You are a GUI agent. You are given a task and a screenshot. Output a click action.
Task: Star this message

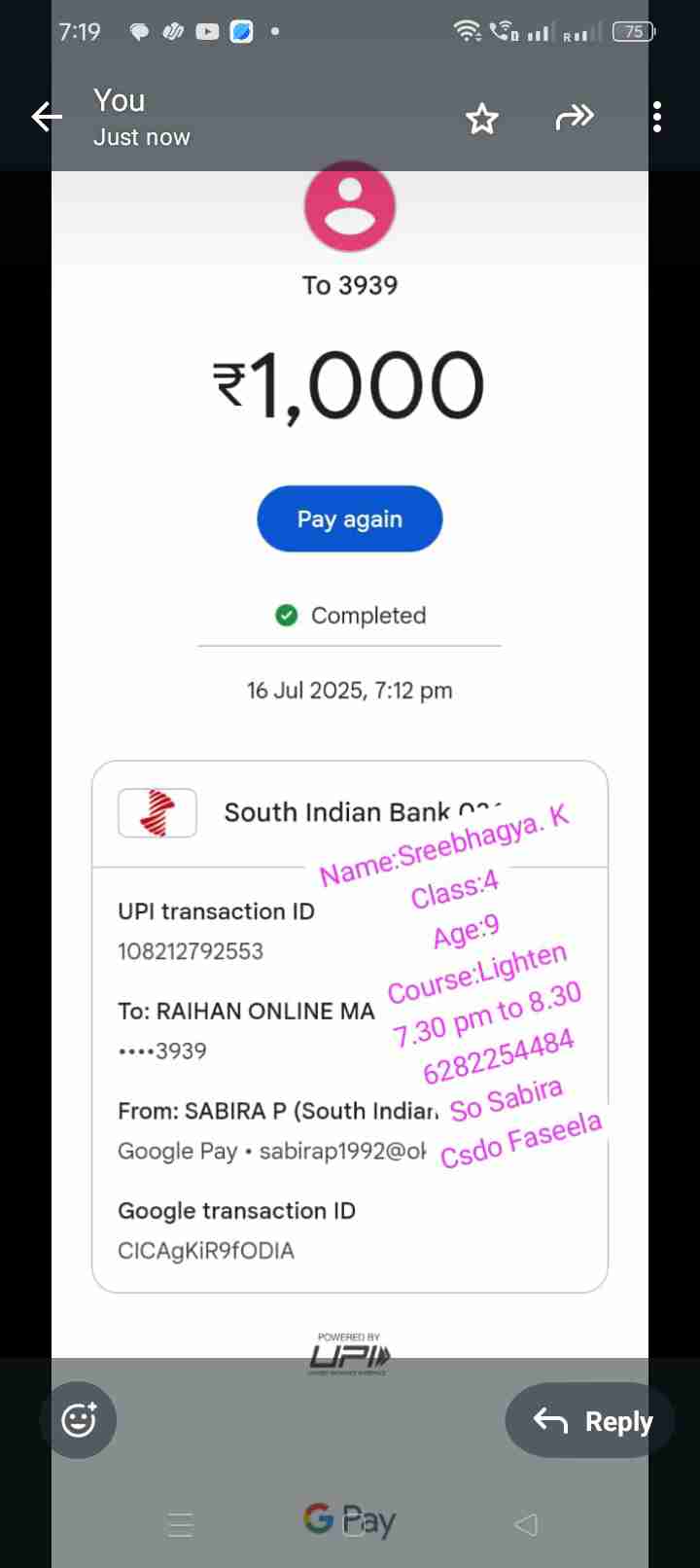click(x=481, y=119)
